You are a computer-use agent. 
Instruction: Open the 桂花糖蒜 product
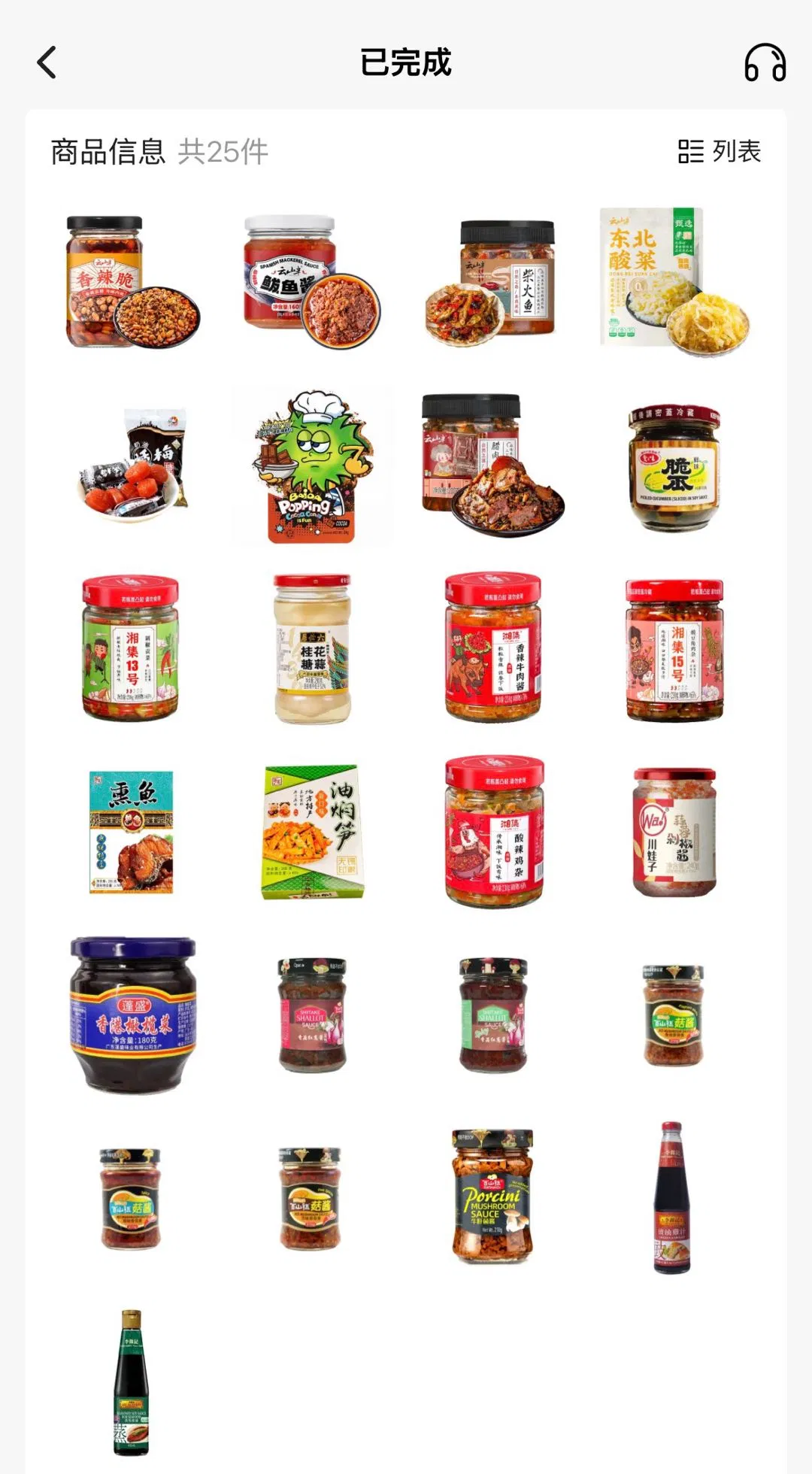311,649
